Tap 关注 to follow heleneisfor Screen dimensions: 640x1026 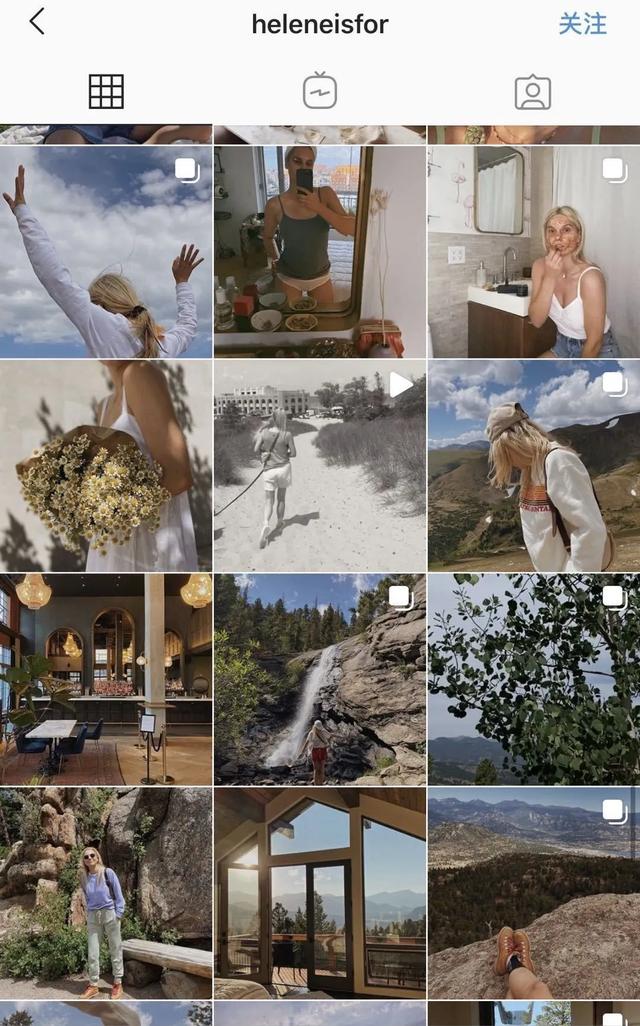[x=582, y=24]
